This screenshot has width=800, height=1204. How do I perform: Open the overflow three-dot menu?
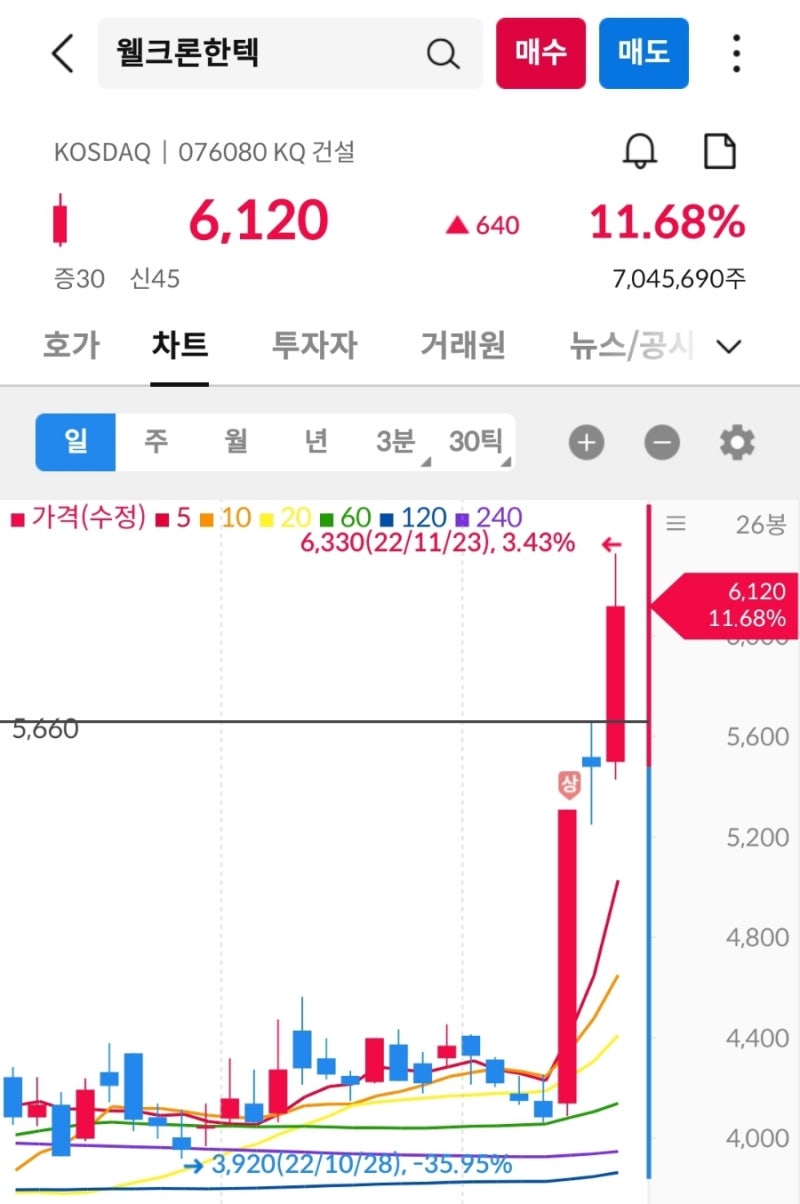[736, 53]
